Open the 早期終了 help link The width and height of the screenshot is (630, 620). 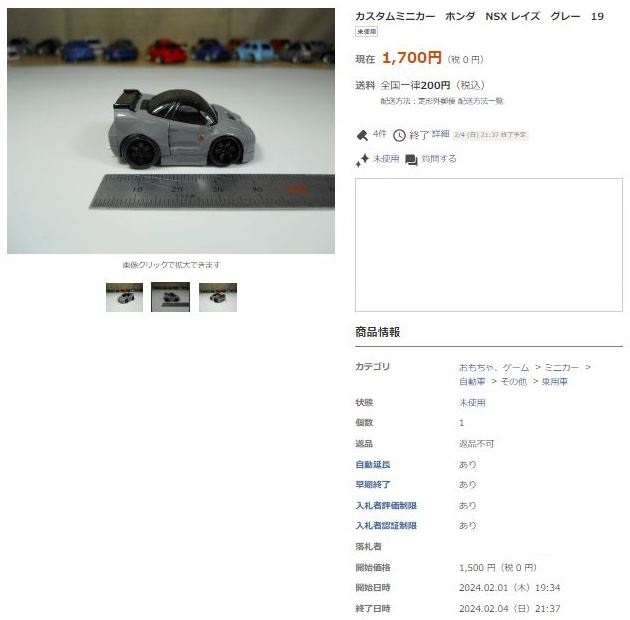coord(372,484)
